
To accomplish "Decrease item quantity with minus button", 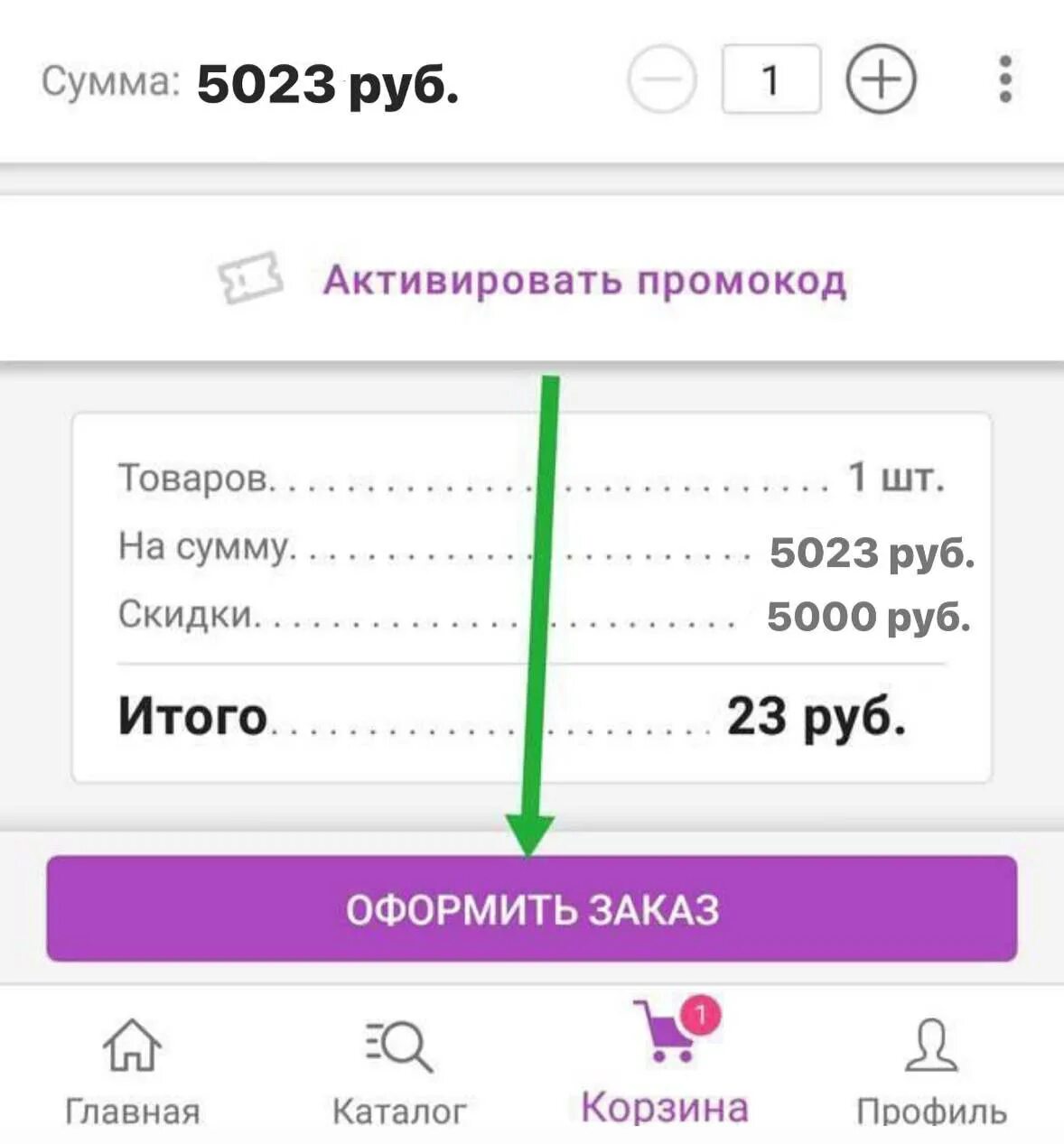I will (x=662, y=80).
